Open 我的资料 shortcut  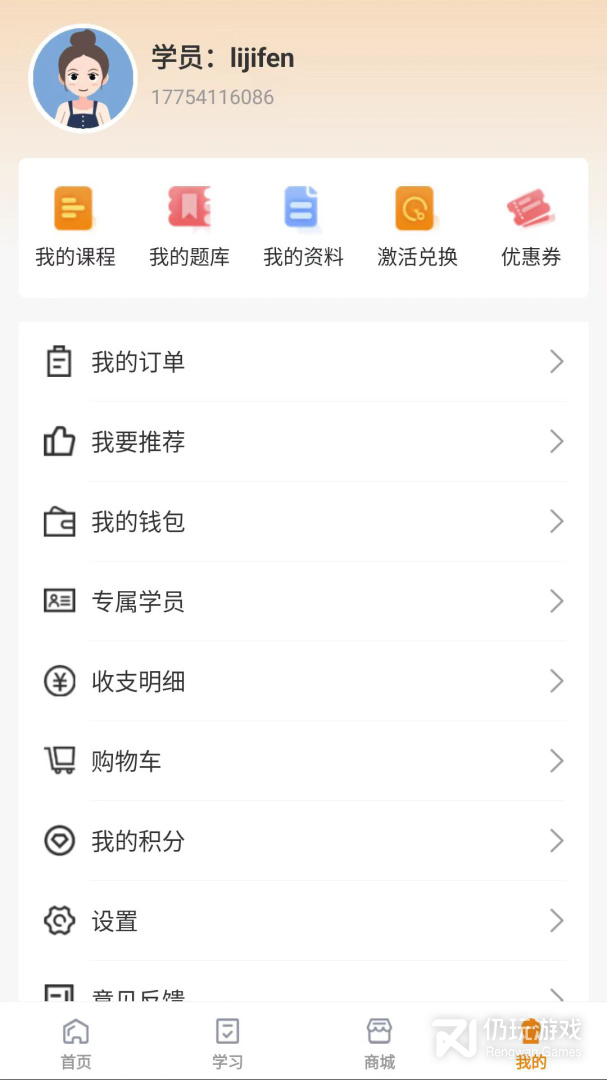303,226
